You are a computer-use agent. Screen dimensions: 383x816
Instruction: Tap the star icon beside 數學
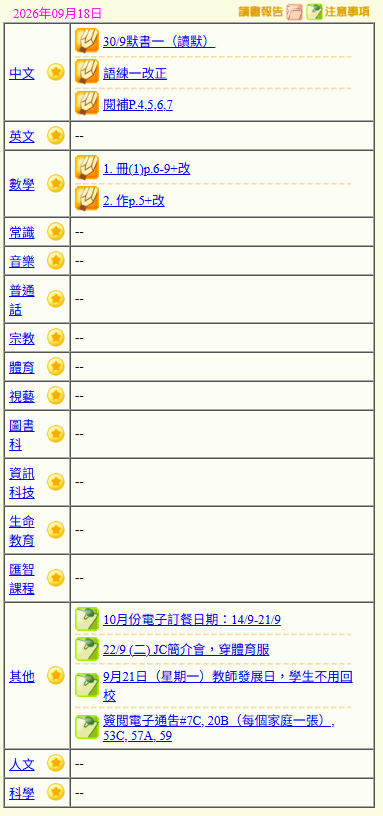[56, 184]
